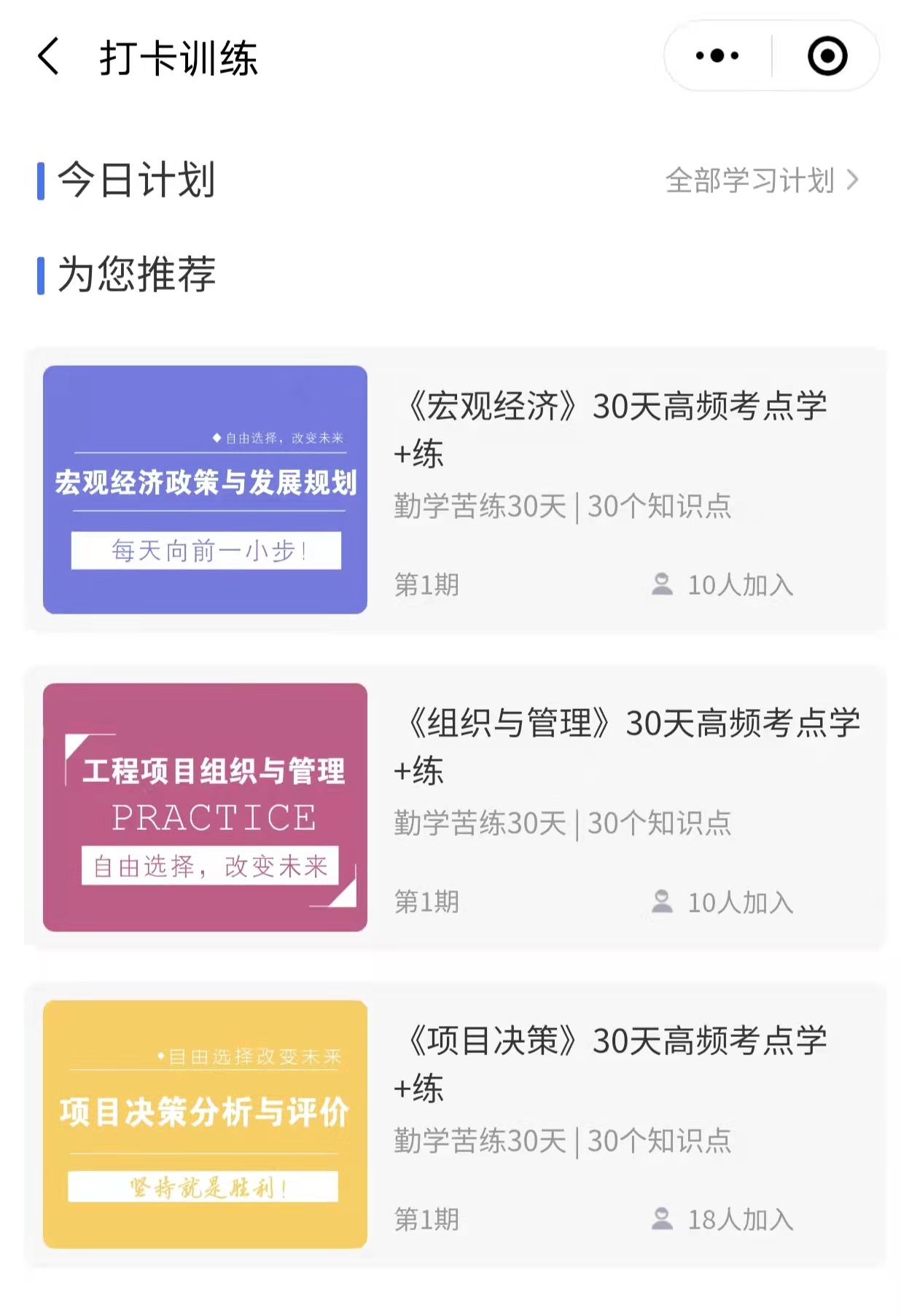Click the back arrow to return
The height and width of the screenshot is (1316, 901).
47,57
